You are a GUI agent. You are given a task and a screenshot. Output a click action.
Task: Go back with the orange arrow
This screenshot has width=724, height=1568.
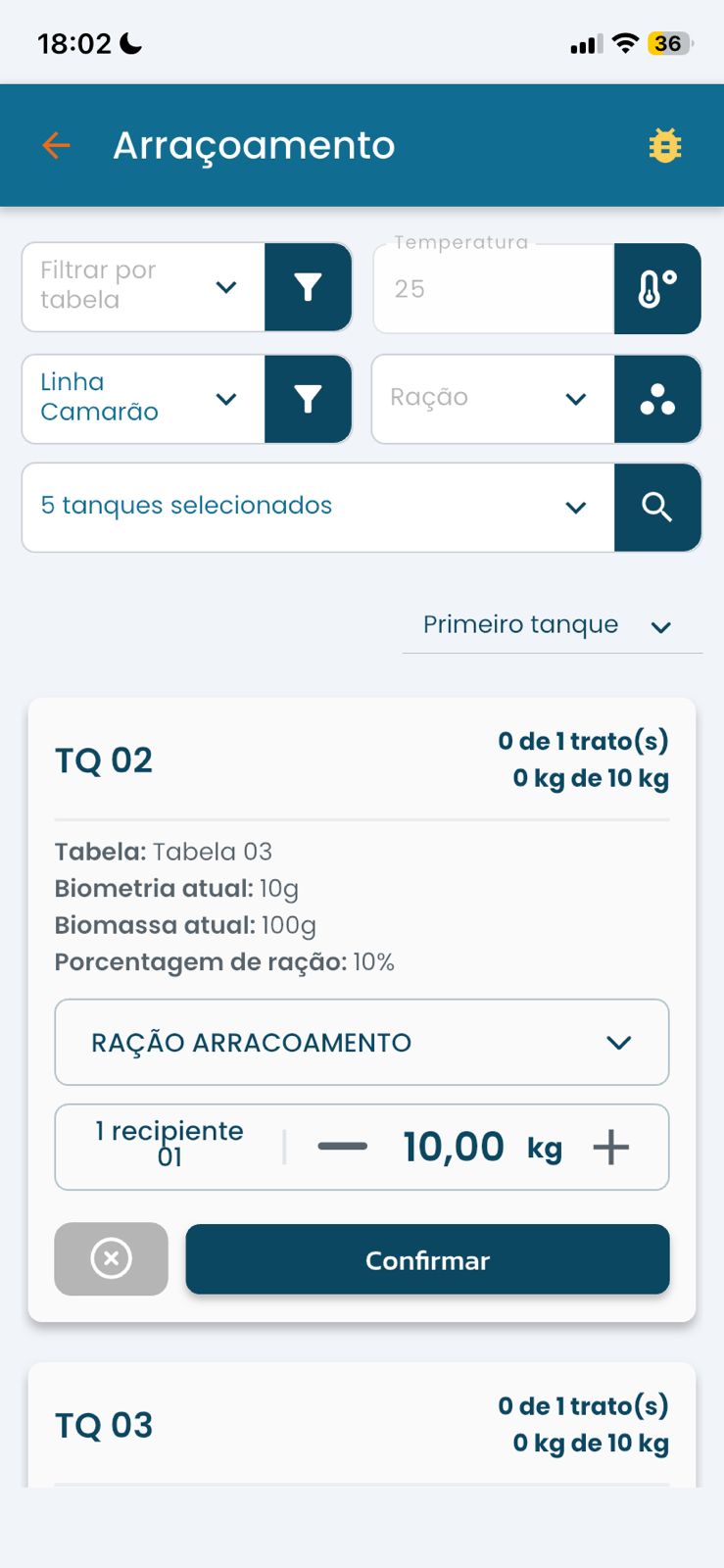[57, 146]
